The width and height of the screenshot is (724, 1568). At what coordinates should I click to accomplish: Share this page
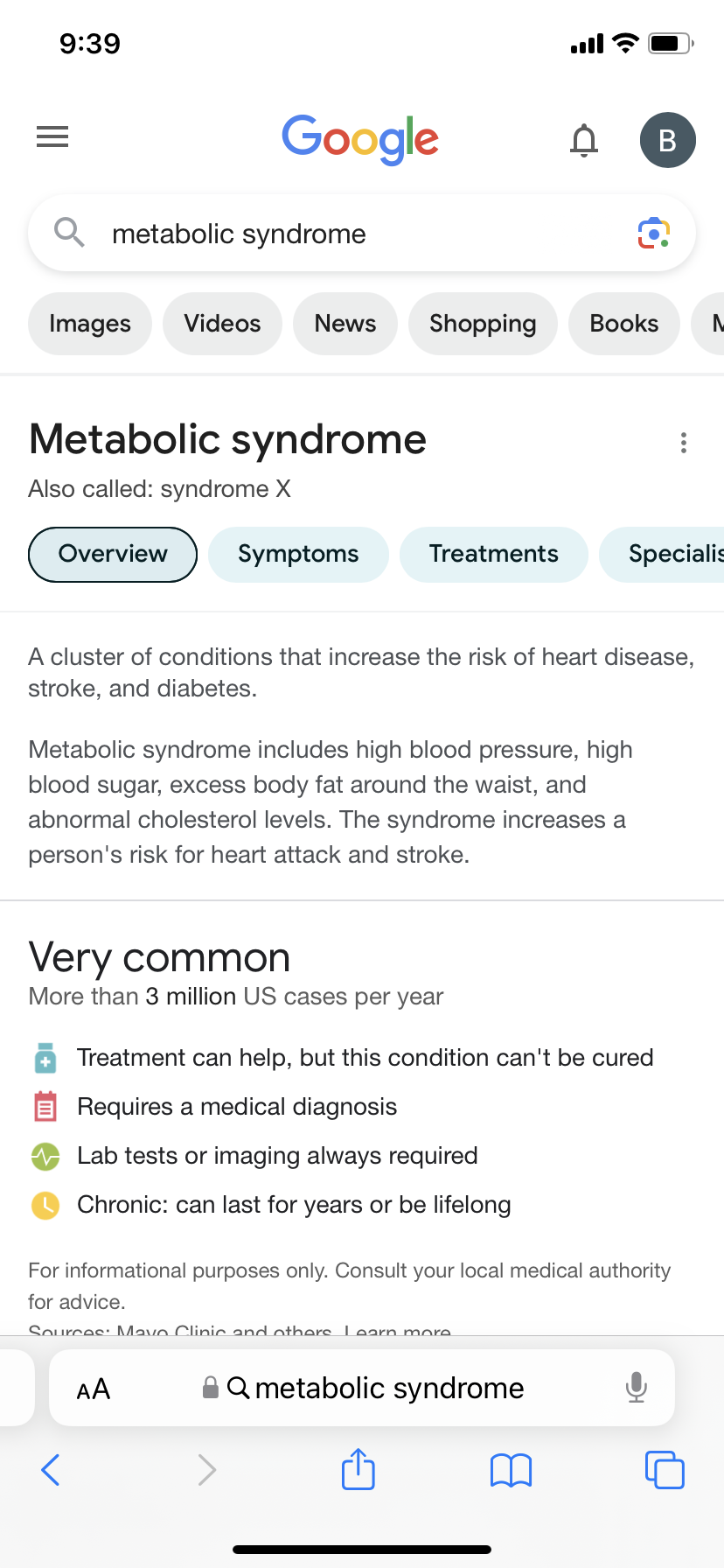359,1469
